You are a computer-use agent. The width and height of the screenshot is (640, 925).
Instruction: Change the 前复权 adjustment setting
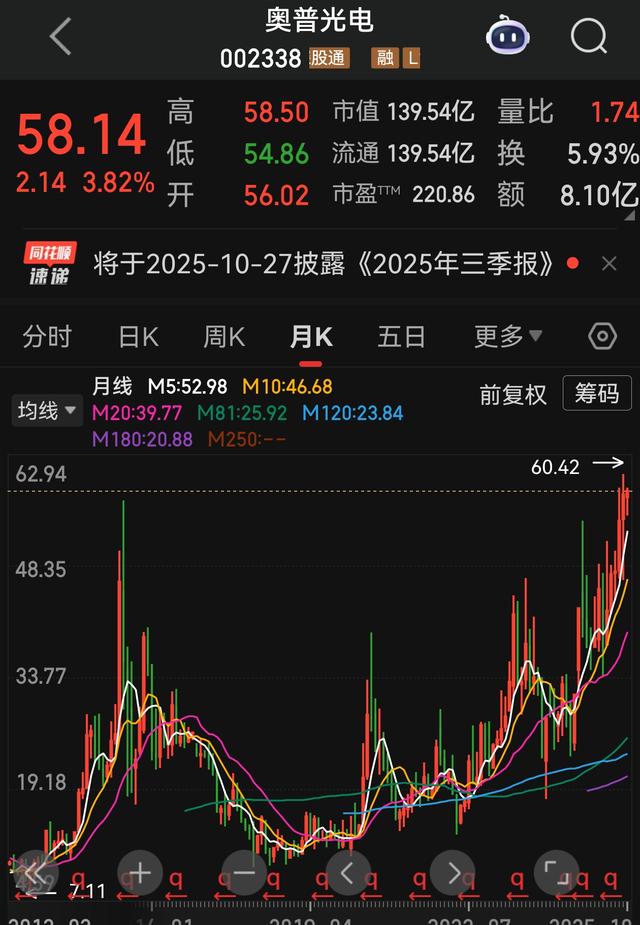click(513, 394)
